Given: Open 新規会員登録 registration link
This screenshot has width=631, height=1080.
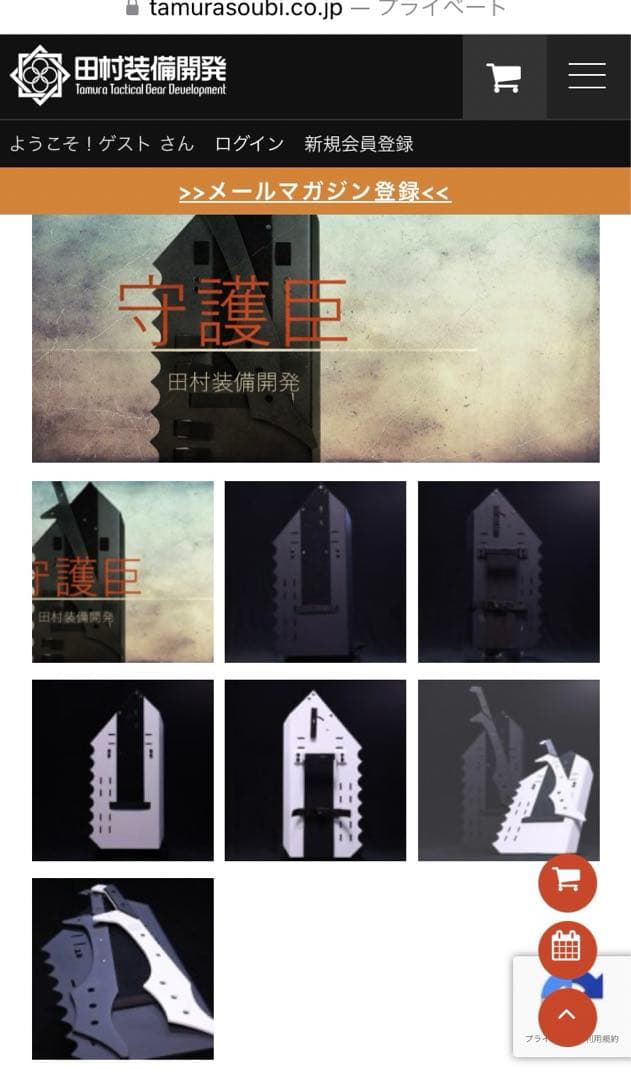Looking at the screenshot, I should tap(359, 144).
